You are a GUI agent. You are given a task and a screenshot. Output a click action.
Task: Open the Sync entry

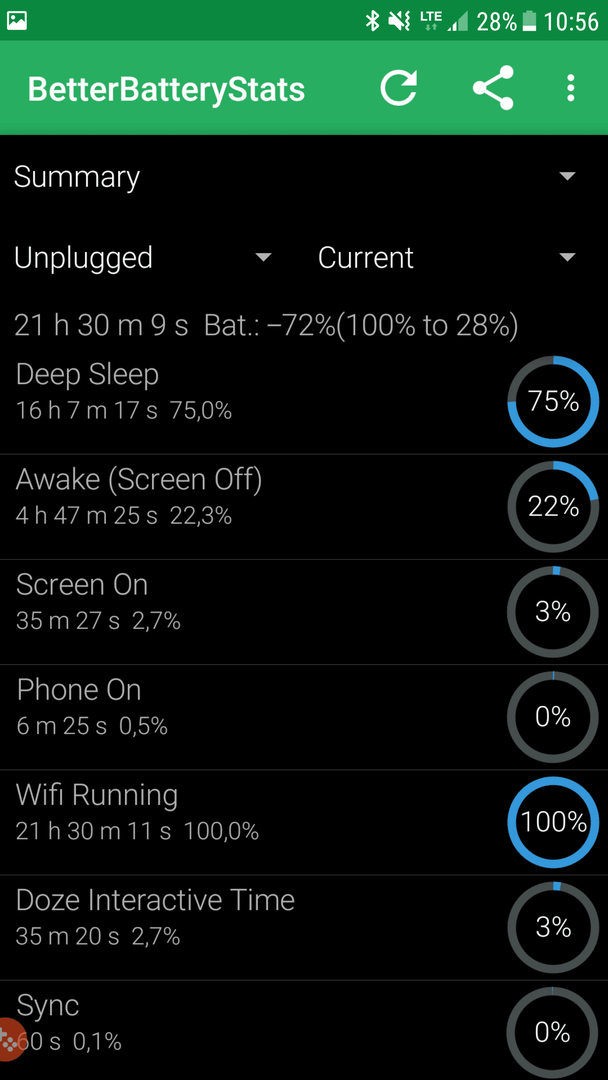click(x=304, y=1030)
